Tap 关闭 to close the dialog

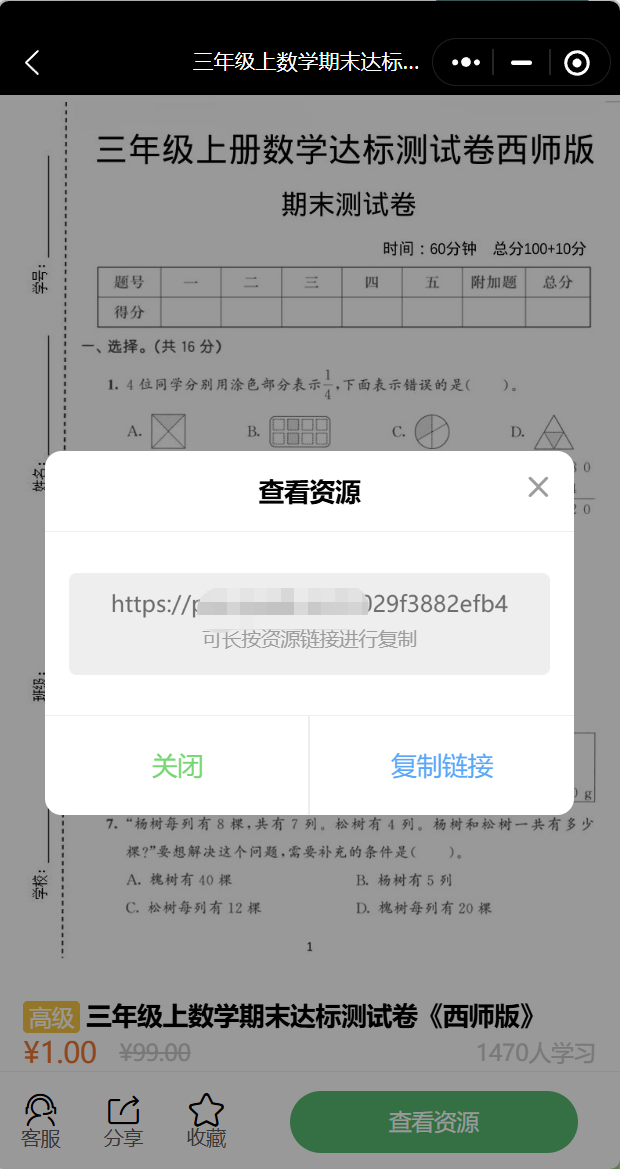coord(177,766)
